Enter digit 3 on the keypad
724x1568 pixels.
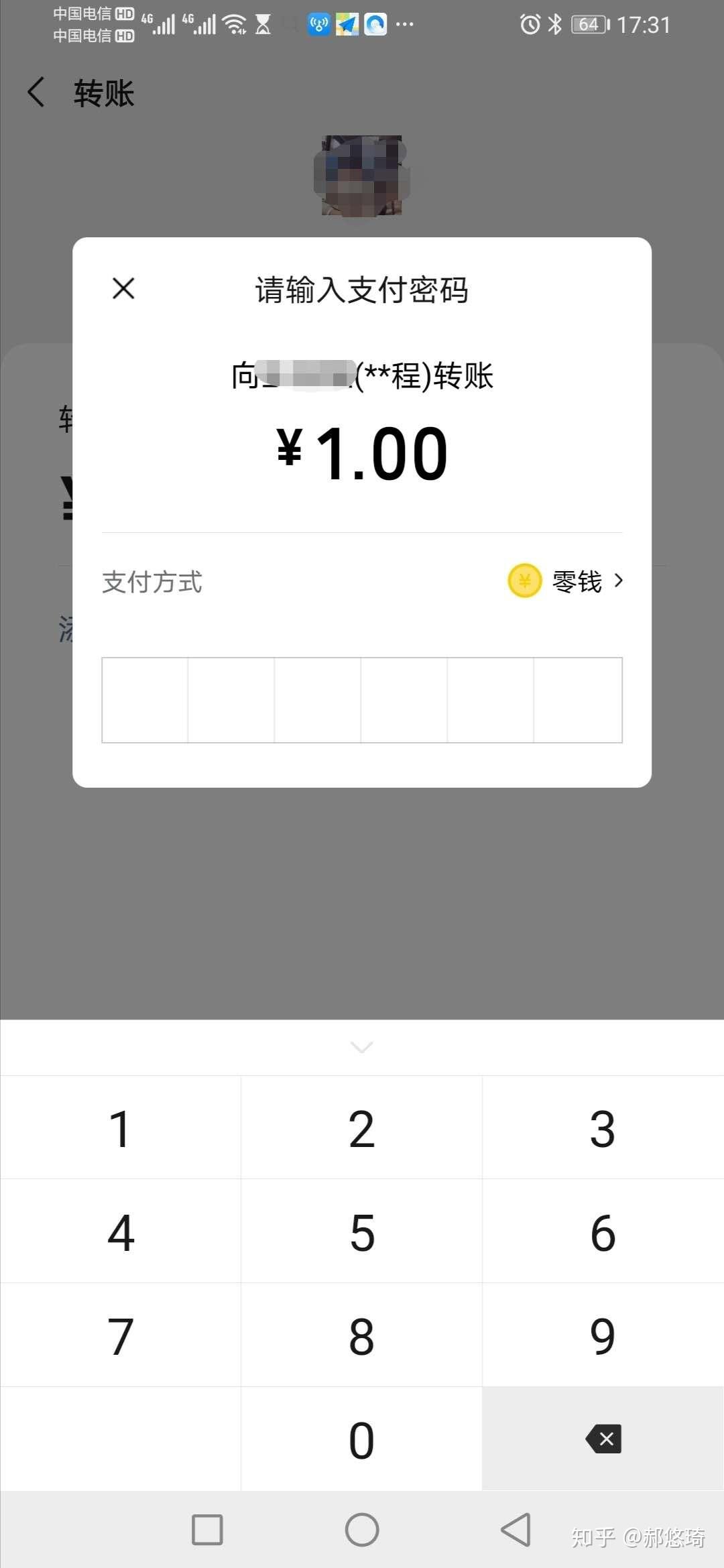coord(603,1128)
